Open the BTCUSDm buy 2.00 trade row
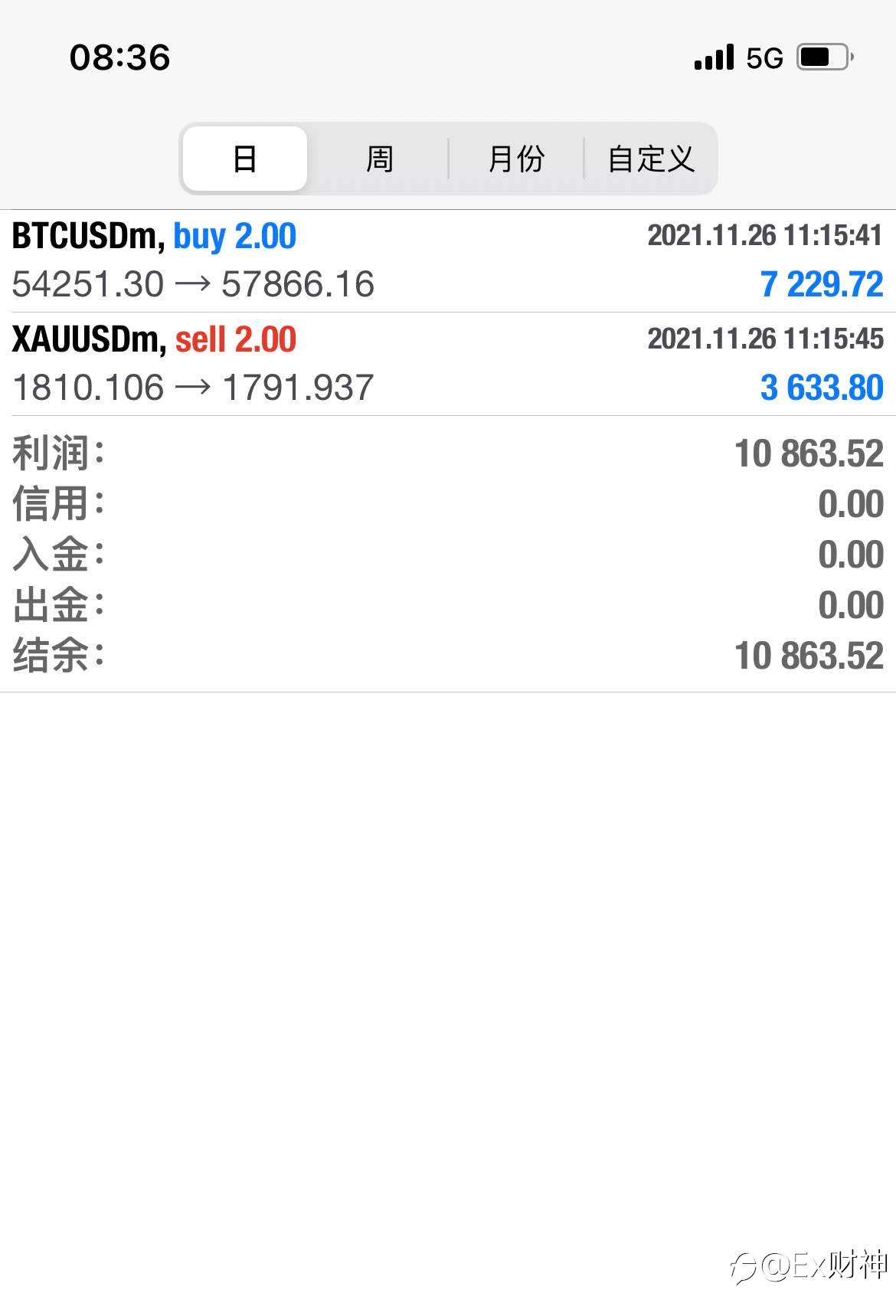This screenshot has height=1316, width=896. click(448, 261)
